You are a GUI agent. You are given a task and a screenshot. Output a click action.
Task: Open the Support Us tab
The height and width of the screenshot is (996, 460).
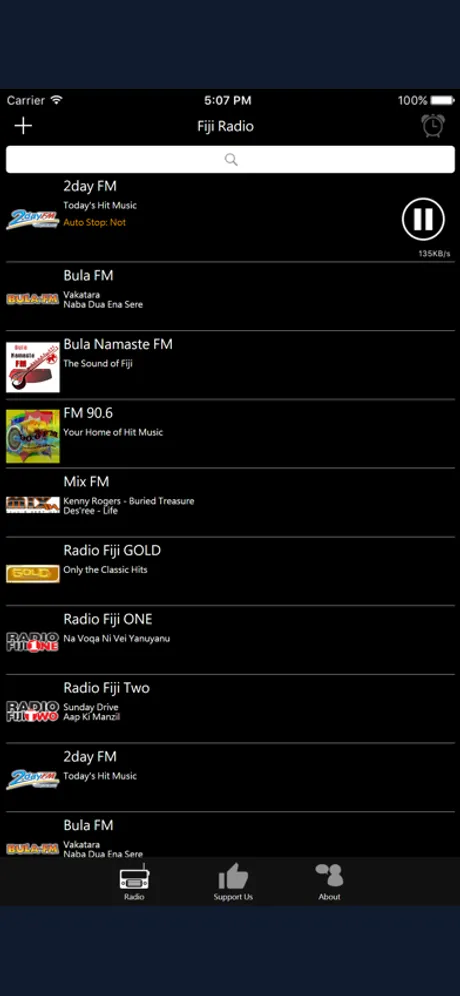pyautogui.click(x=233, y=882)
